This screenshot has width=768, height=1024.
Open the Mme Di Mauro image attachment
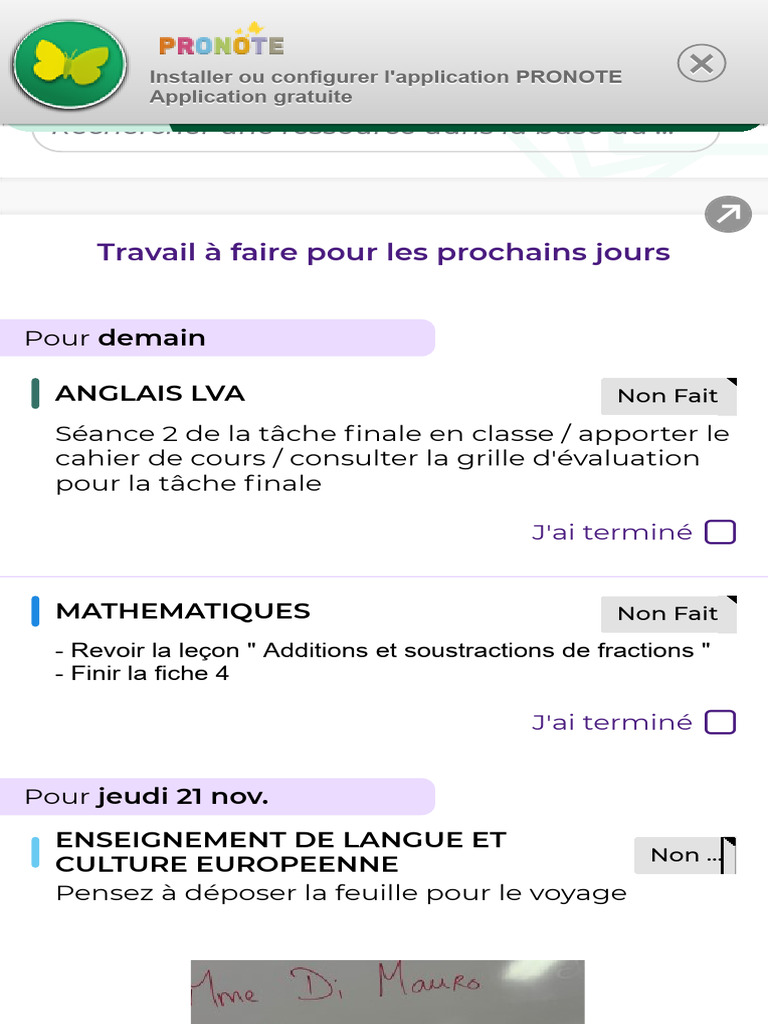click(x=387, y=991)
